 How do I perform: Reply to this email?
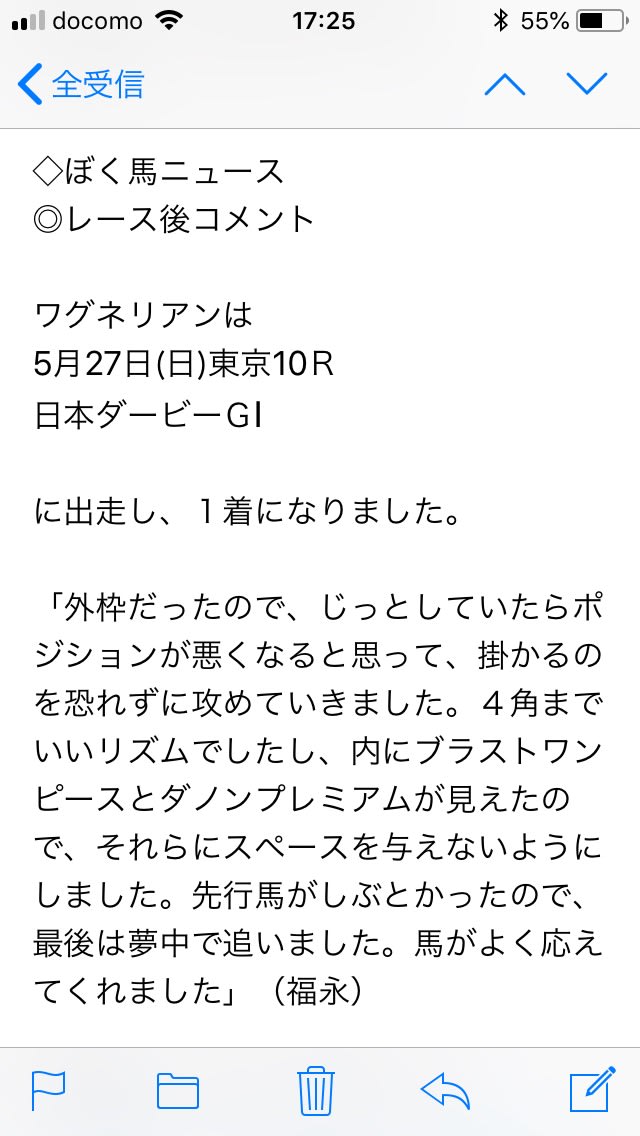coord(446,1090)
